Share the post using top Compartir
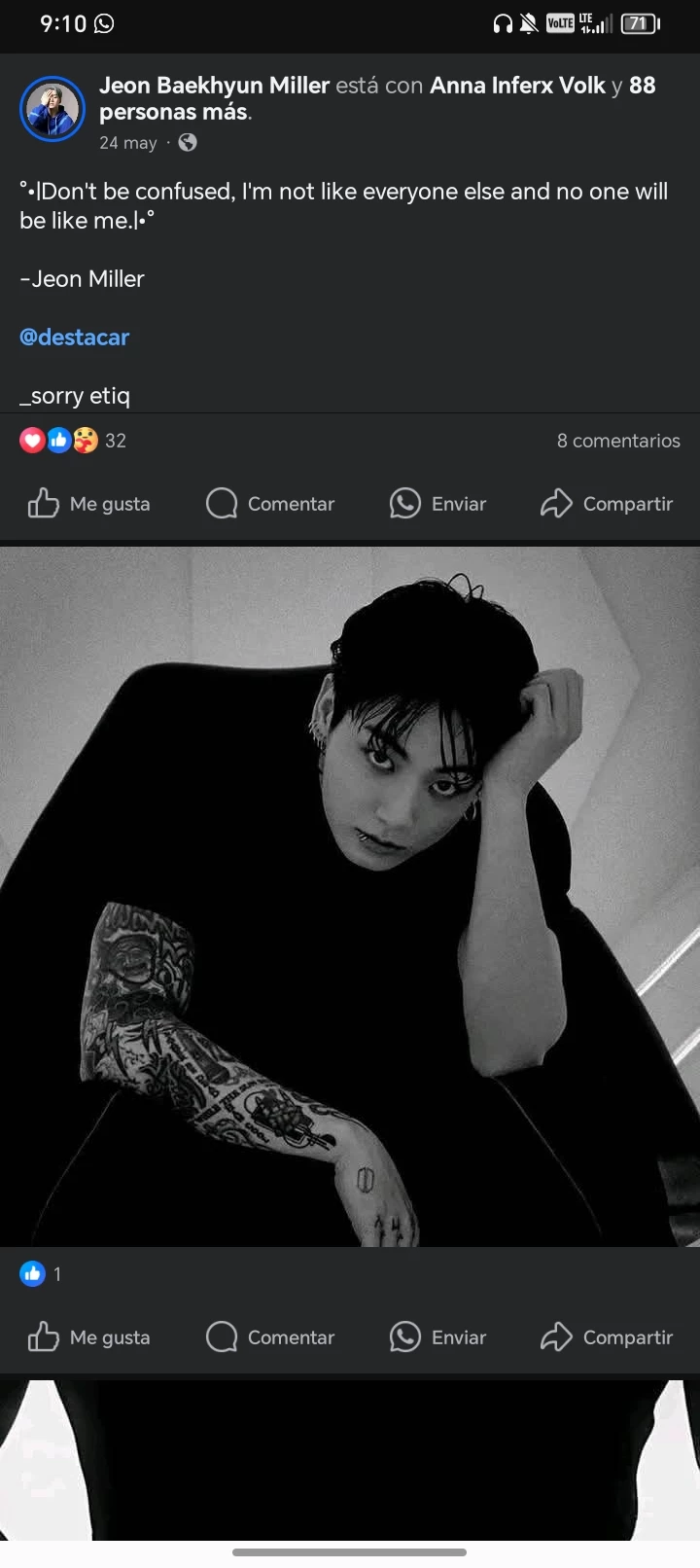 (607, 504)
